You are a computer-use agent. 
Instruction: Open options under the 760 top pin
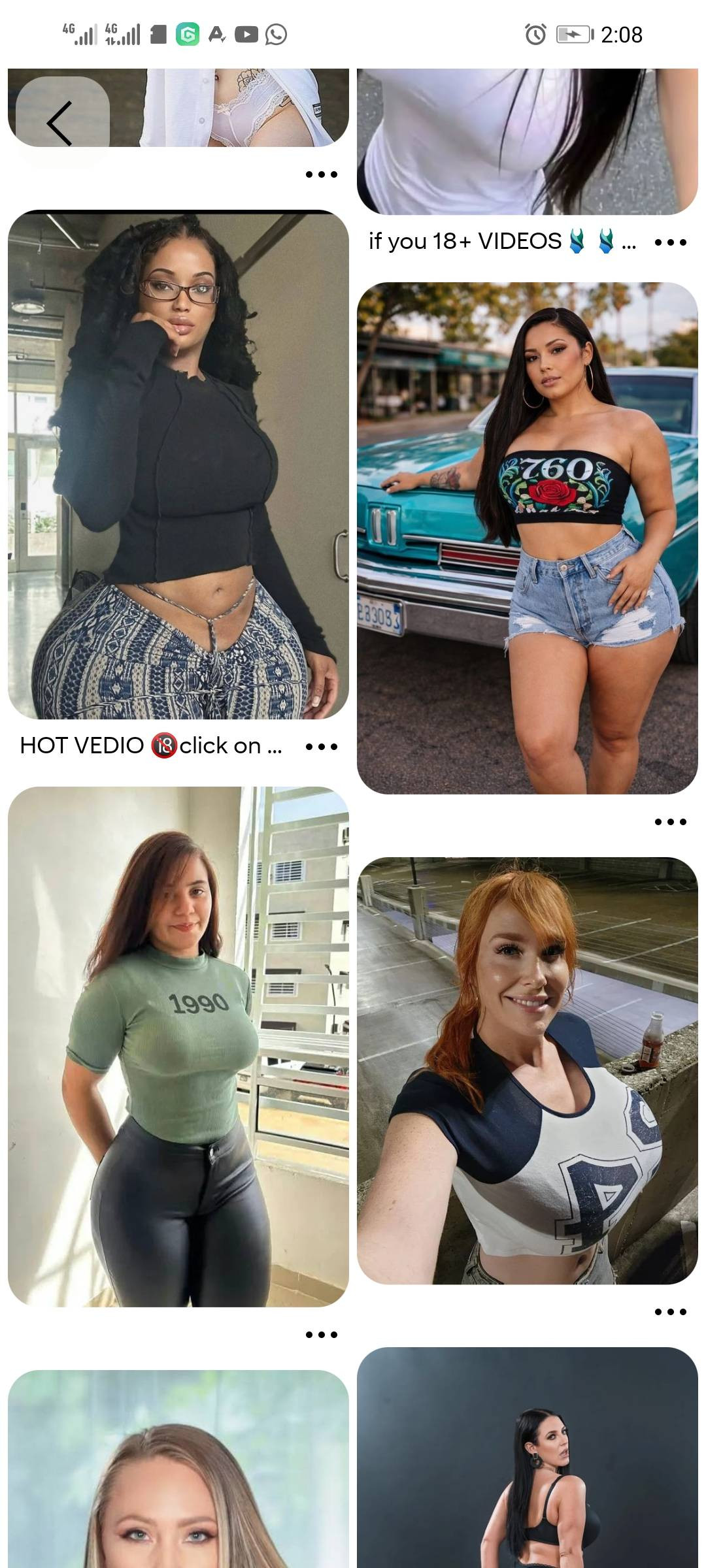(670, 822)
